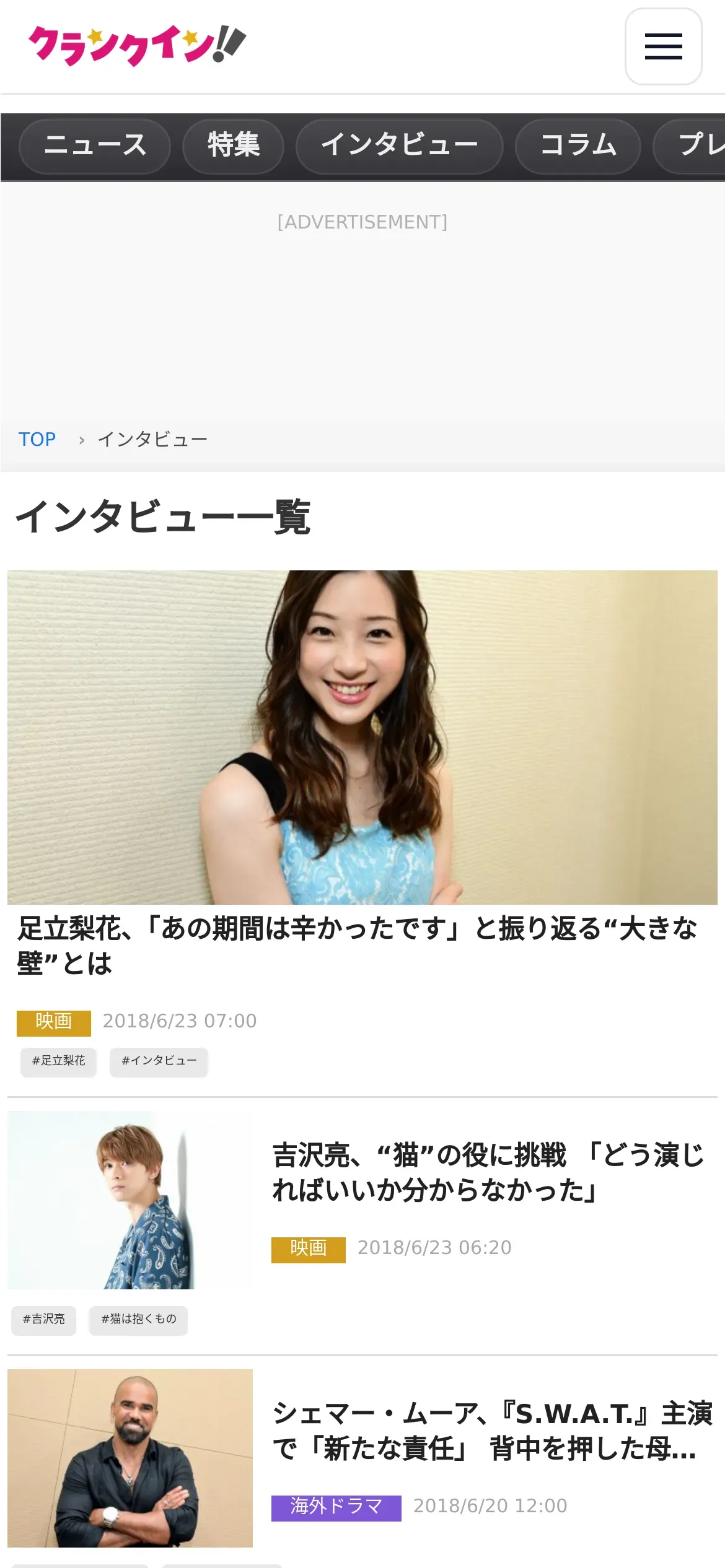Switch to the コラム tab
Image resolution: width=725 pixels, height=1568 pixels.
click(x=578, y=146)
